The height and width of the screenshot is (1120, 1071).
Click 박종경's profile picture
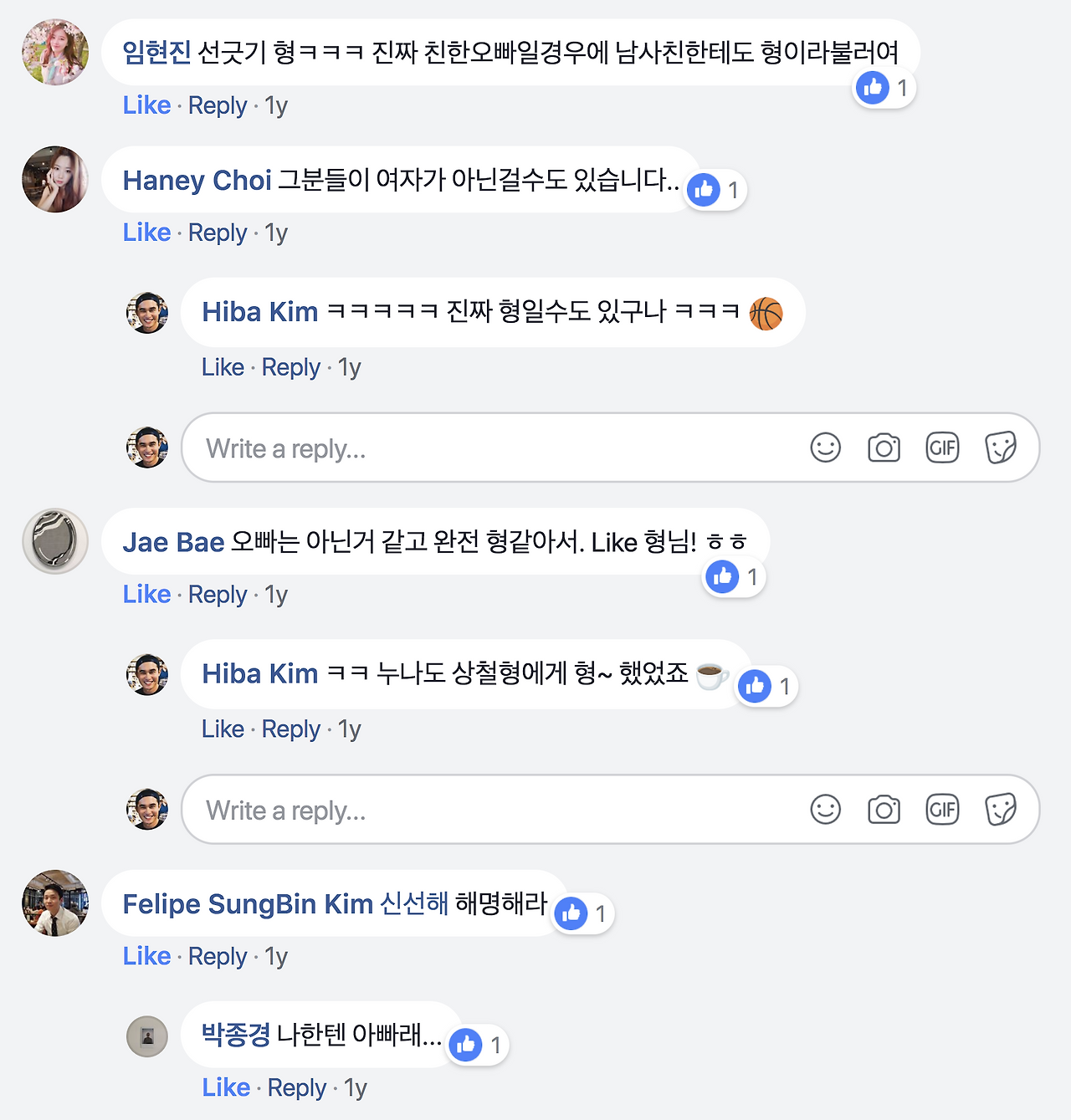click(147, 1035)
